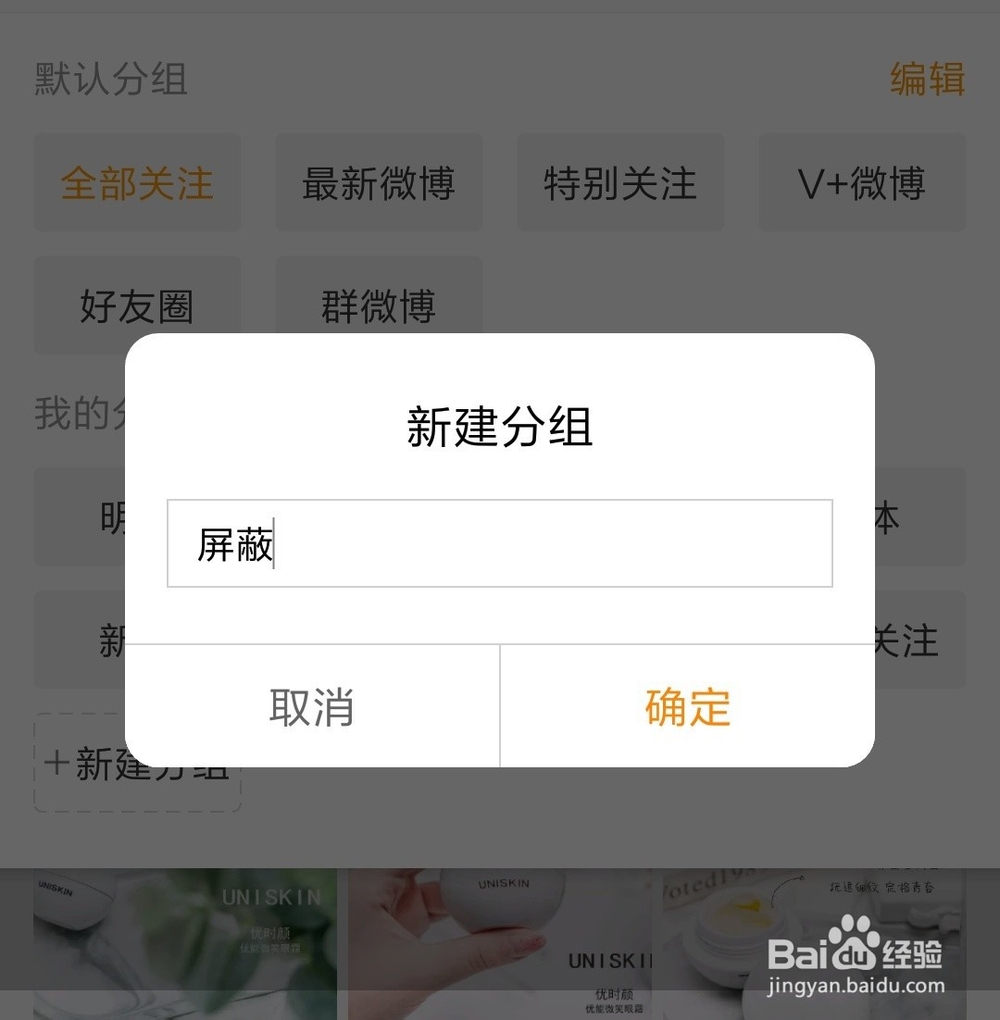1000x1020 pixels.
Task: Switch to the 最新微博 group
Action: [379, 183]
